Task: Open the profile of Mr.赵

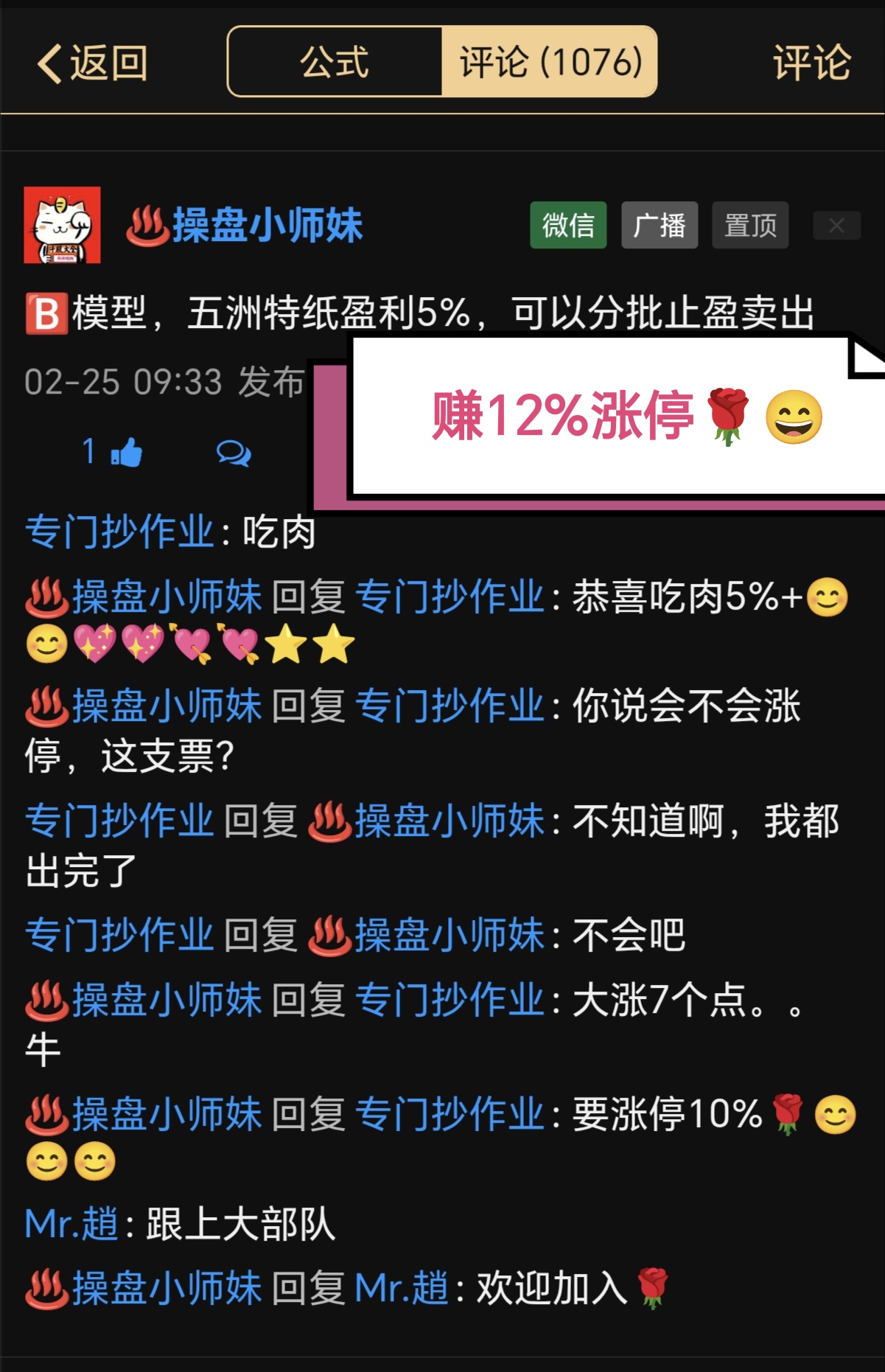Action: click(71, 1224)
